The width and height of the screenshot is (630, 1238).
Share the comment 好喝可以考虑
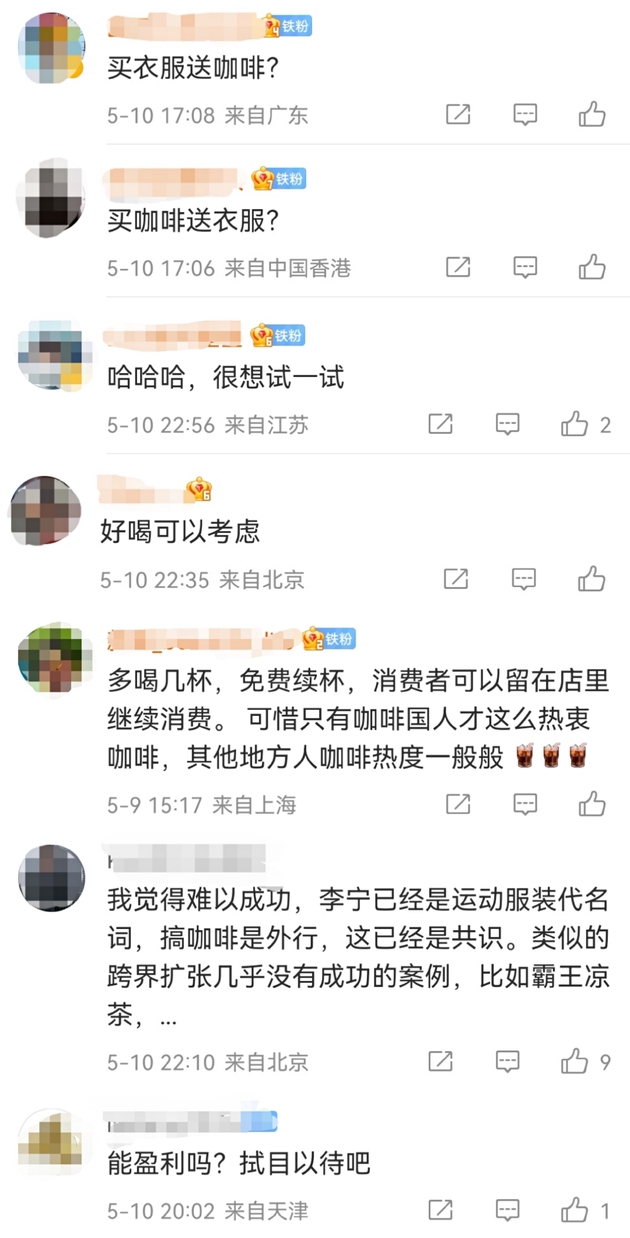[x=456, y=578]
